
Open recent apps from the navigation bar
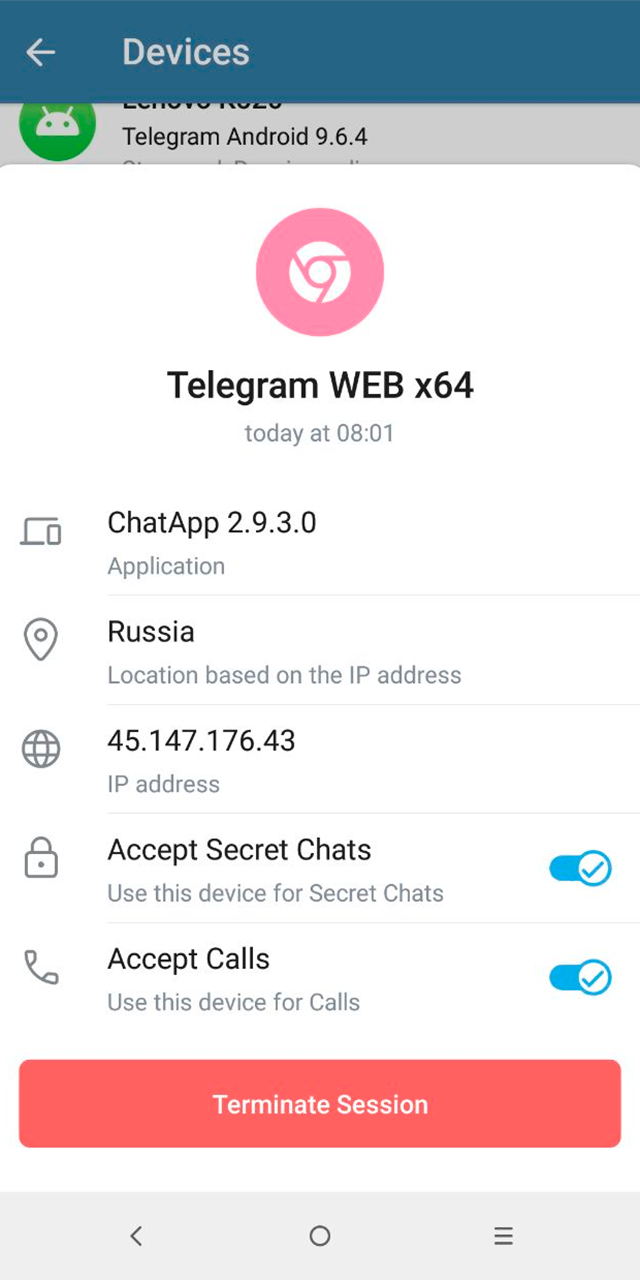coord(503,1236)
